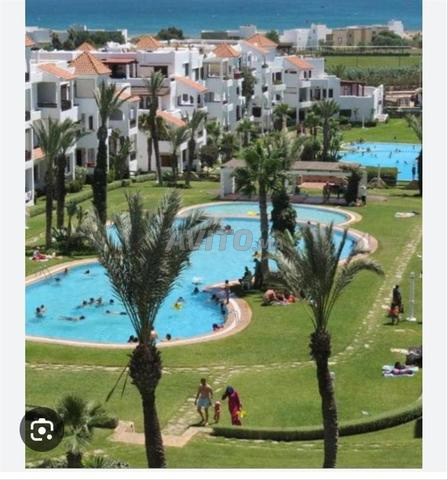448x480 pixels.
Task: Tap the visual search lens icon
Action: [x=42, y=429]
